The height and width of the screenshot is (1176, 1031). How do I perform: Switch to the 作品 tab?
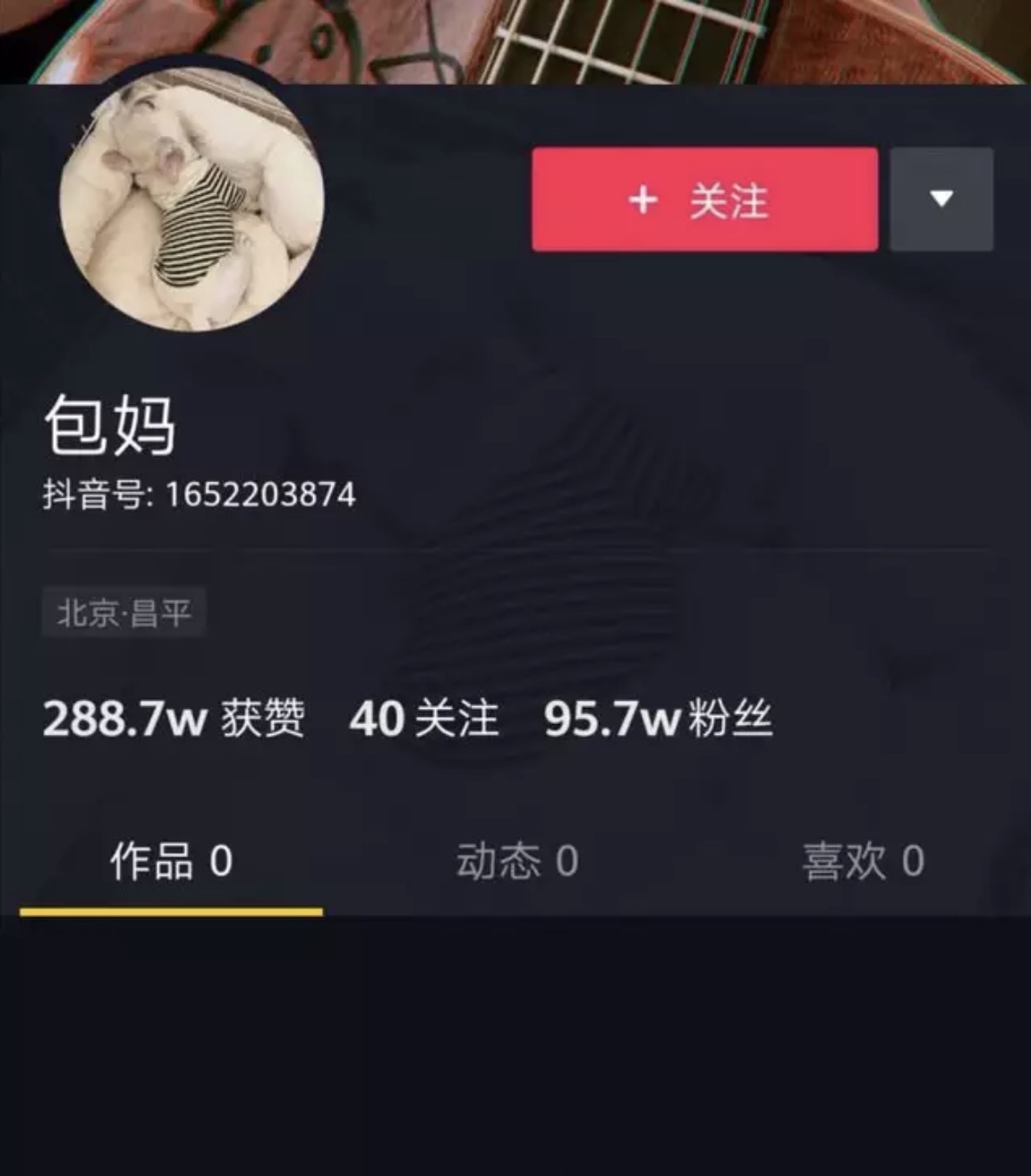[x=171, y=862]
